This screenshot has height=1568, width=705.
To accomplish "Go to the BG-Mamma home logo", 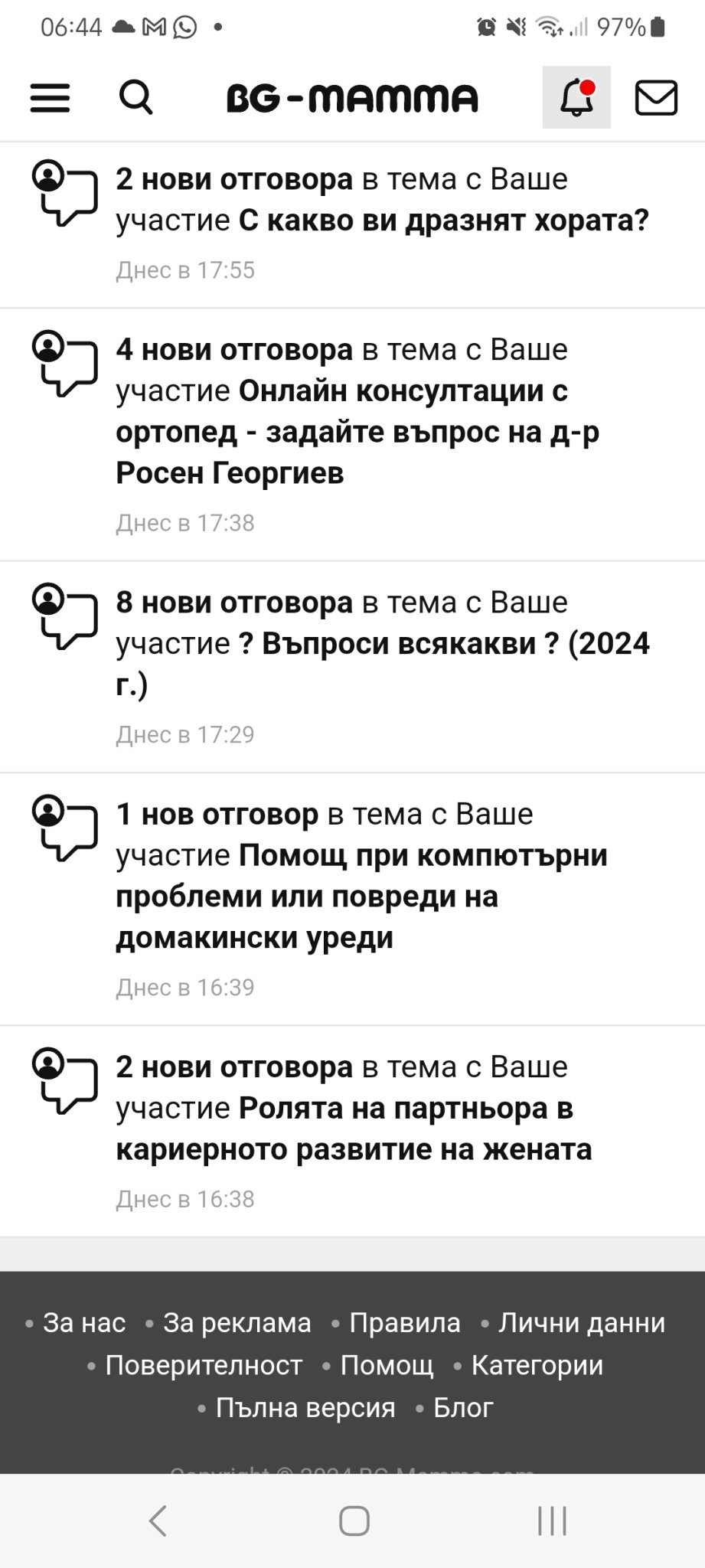I will [x=352, y=98].
